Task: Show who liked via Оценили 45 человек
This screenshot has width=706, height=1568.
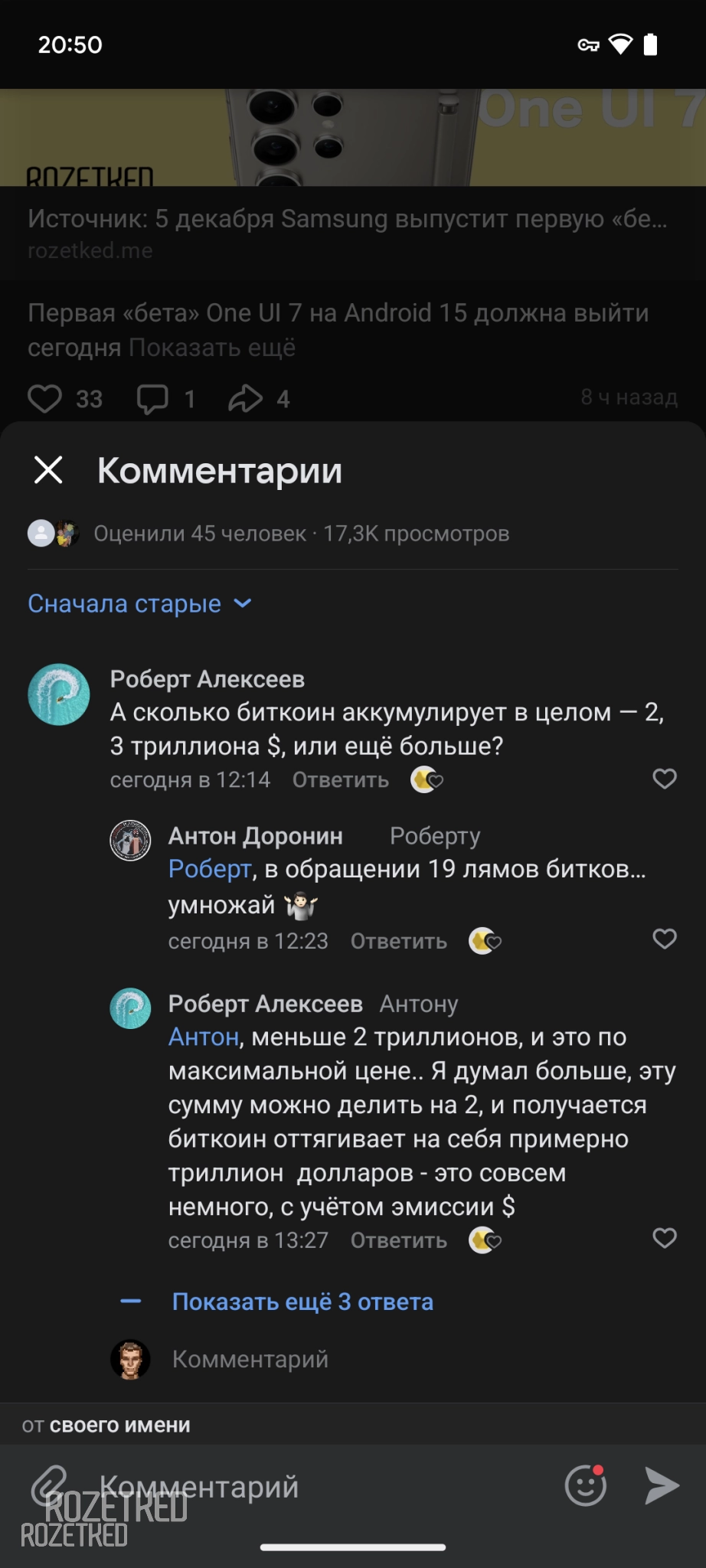Action: [199, 534]
